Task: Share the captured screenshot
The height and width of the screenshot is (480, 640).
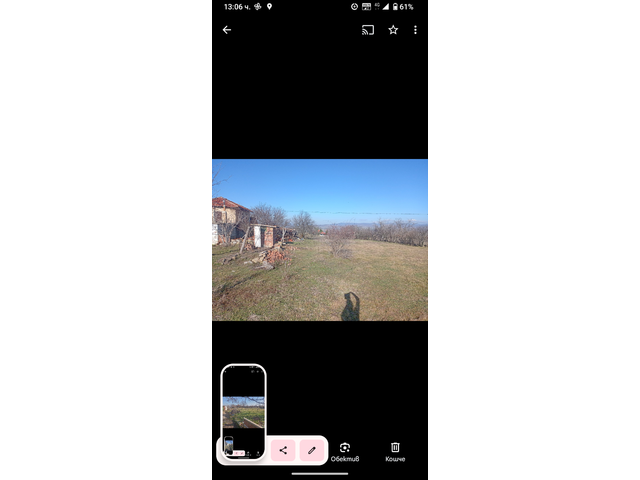Action: [283, 450]
